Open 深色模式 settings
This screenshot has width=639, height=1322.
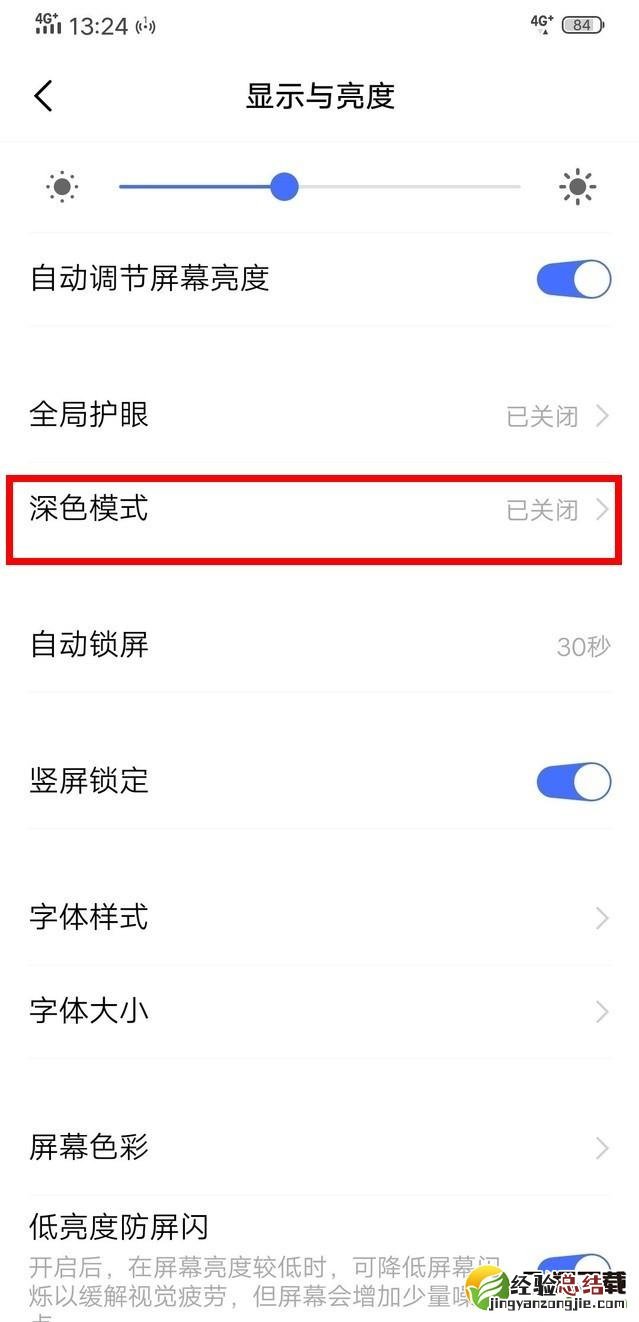pos(318,510)
